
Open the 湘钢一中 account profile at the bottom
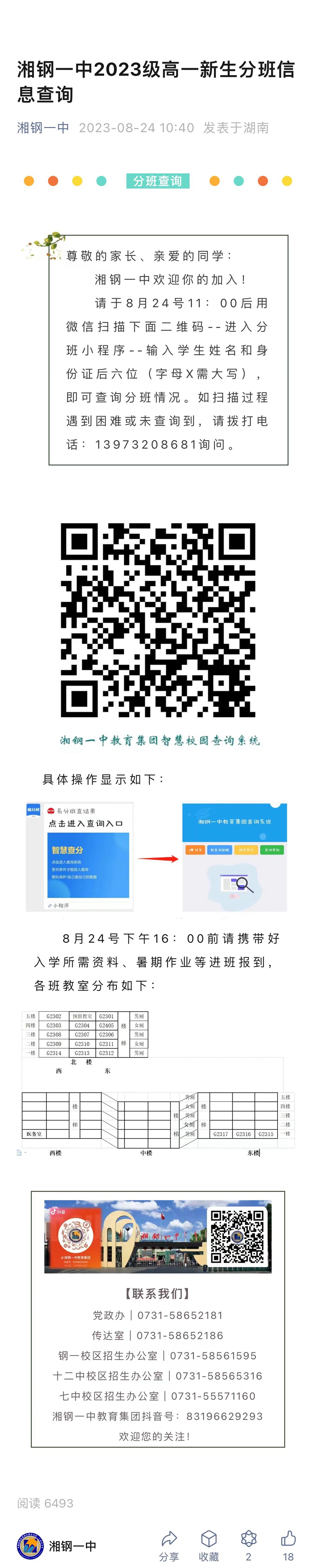tap(56, 1545)
